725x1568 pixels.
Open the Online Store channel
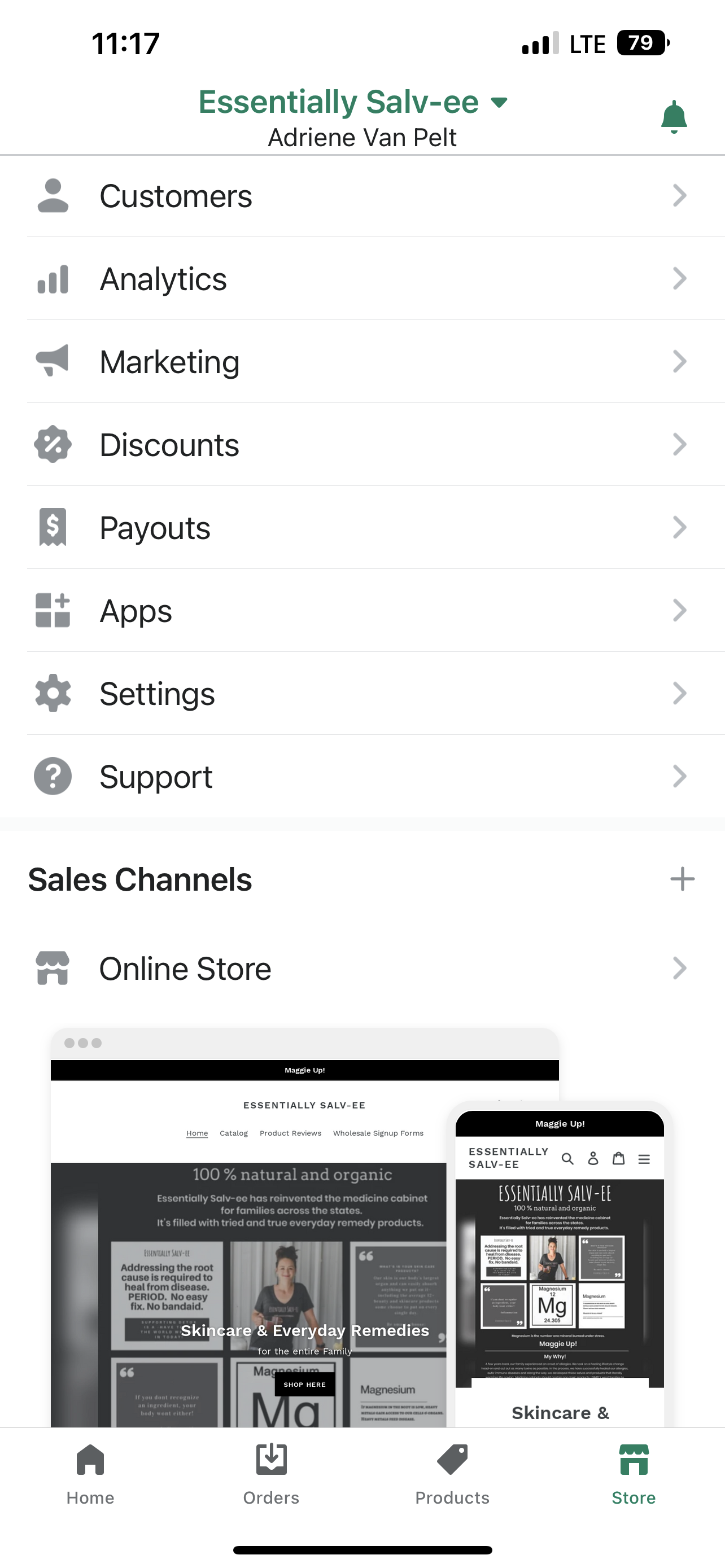click(362, 968)
